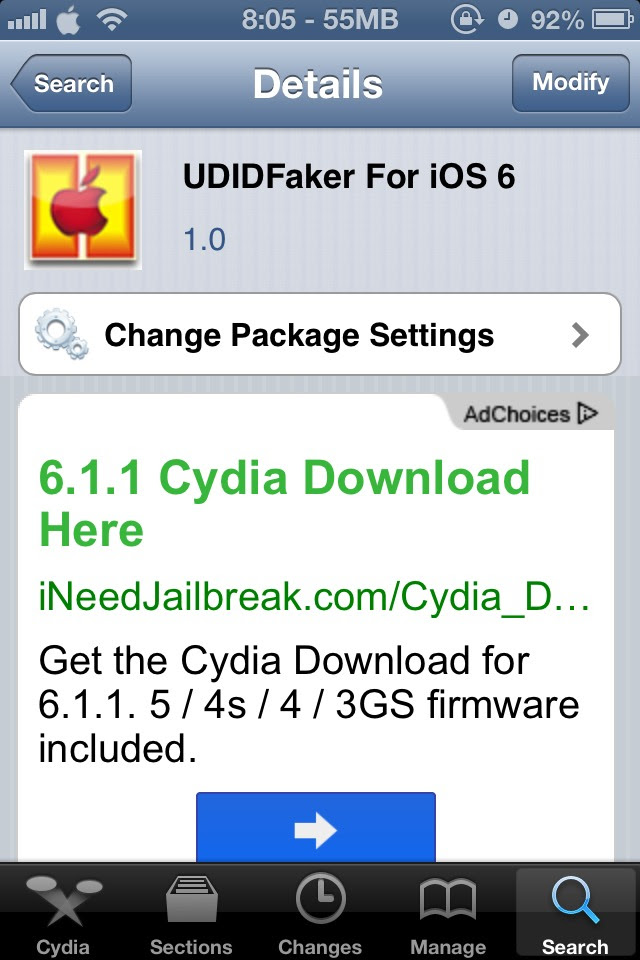Select the Search tab
The image size is (640, 960).
pyautogui.click(x=575, y=913)
